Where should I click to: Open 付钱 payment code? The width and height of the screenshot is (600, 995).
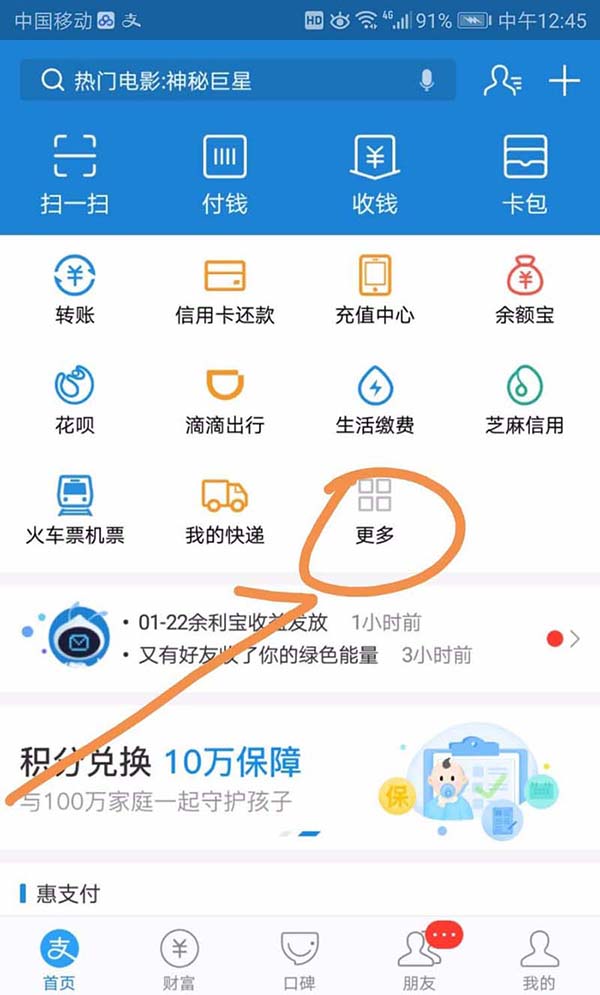pyautogui.click(x=225, y=173)
